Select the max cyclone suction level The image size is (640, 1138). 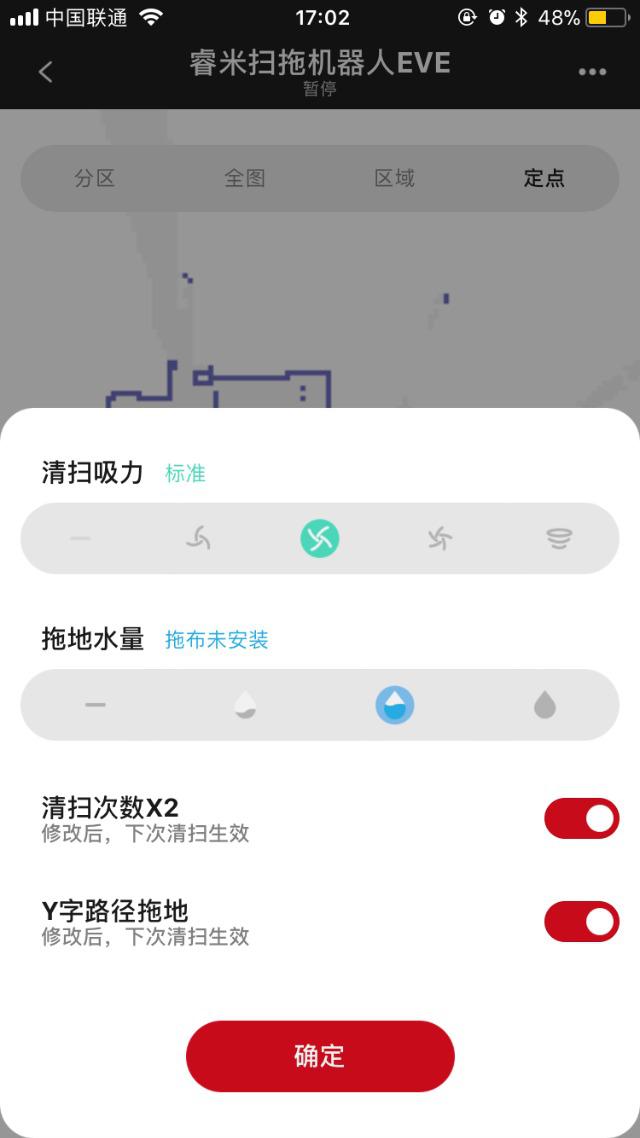[559, 539]
